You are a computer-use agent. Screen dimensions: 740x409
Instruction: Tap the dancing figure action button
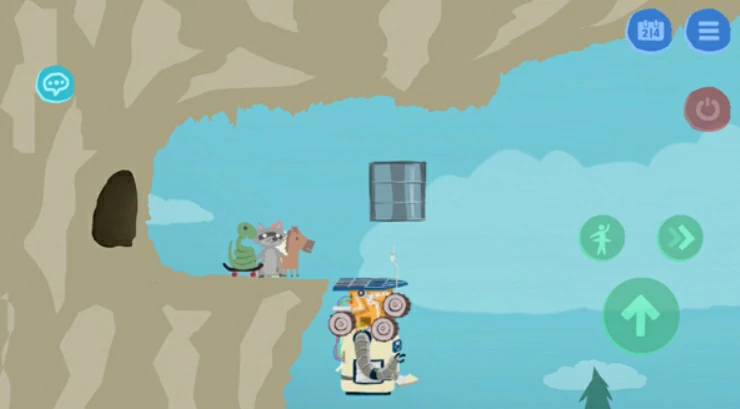[x=602, y=238]
